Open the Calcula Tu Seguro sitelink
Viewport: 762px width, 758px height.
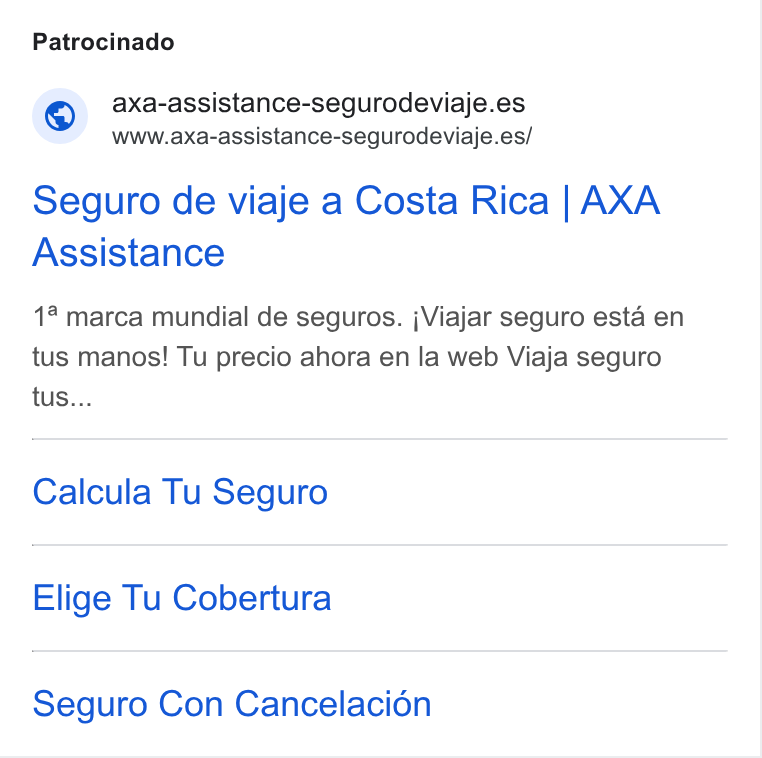point(180,492)
